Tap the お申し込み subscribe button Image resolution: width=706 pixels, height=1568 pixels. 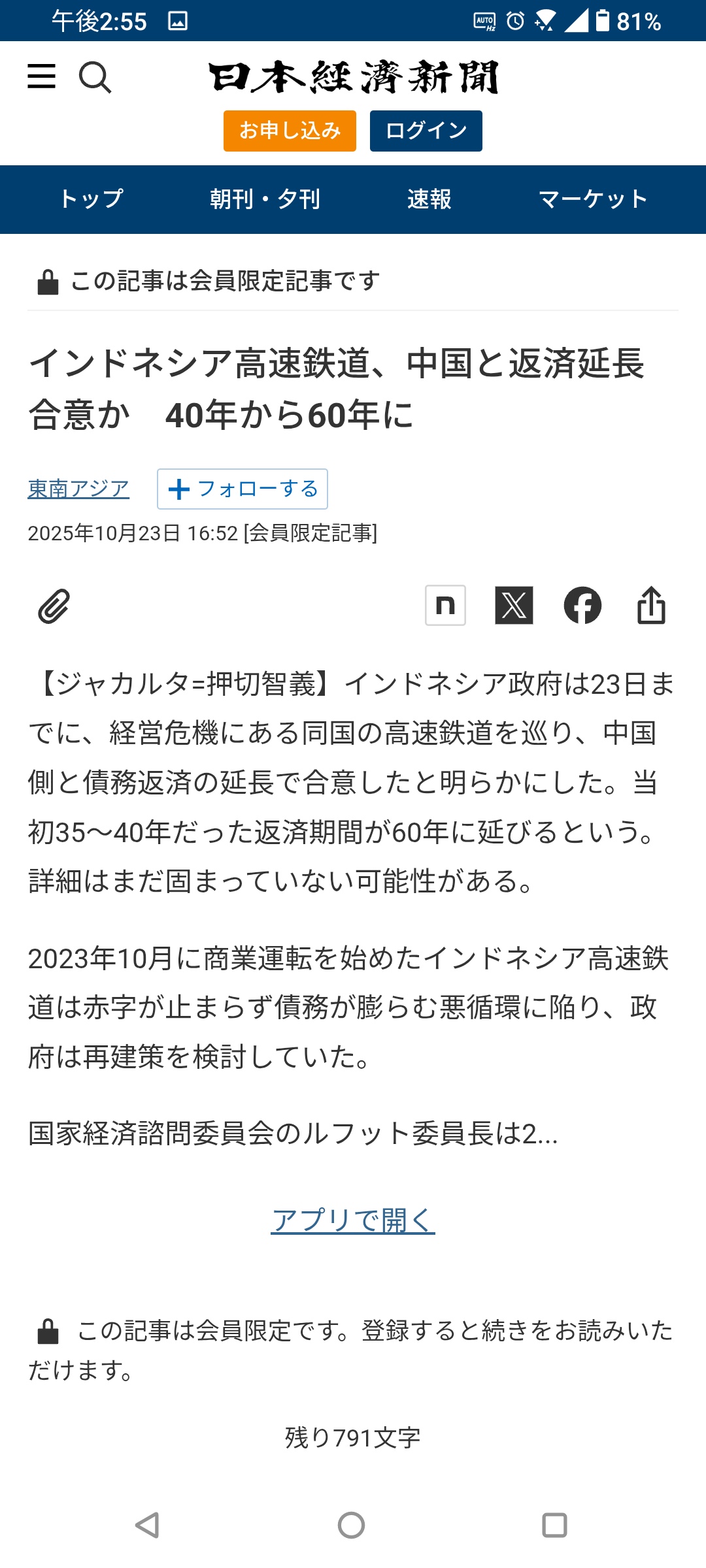pyautogui.click(x=290, y=131)
